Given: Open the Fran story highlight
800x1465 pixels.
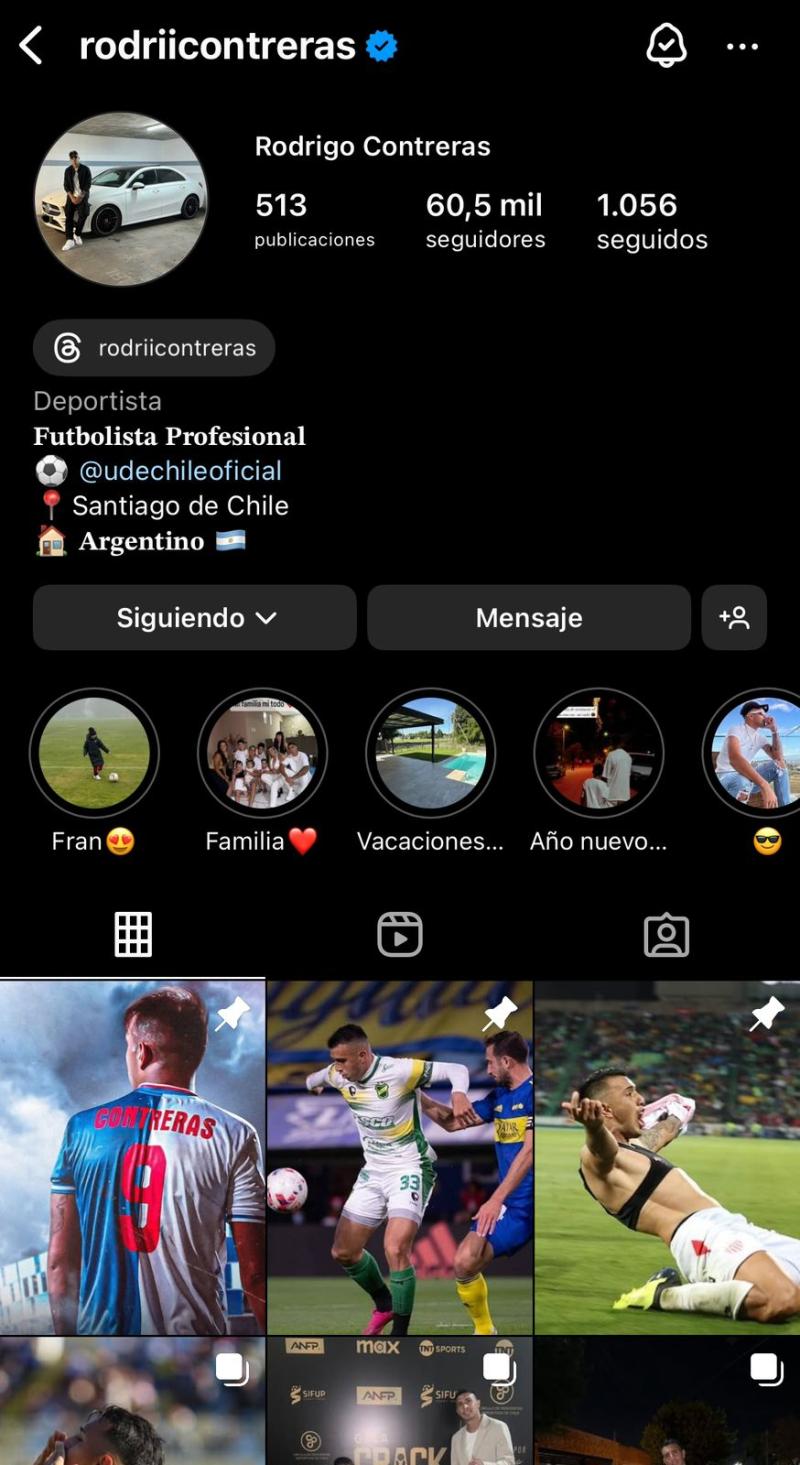Looking at the screenshot, I should [93, 752].
